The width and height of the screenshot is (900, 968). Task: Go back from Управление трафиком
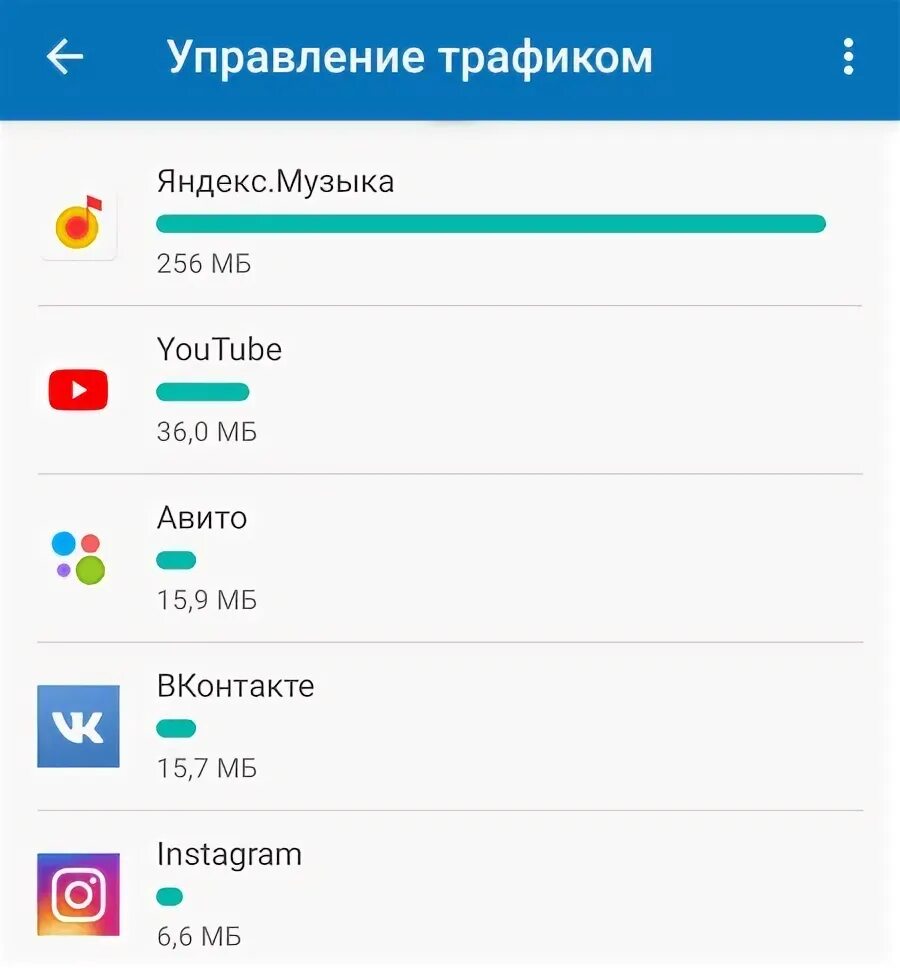tap(65, 58)
